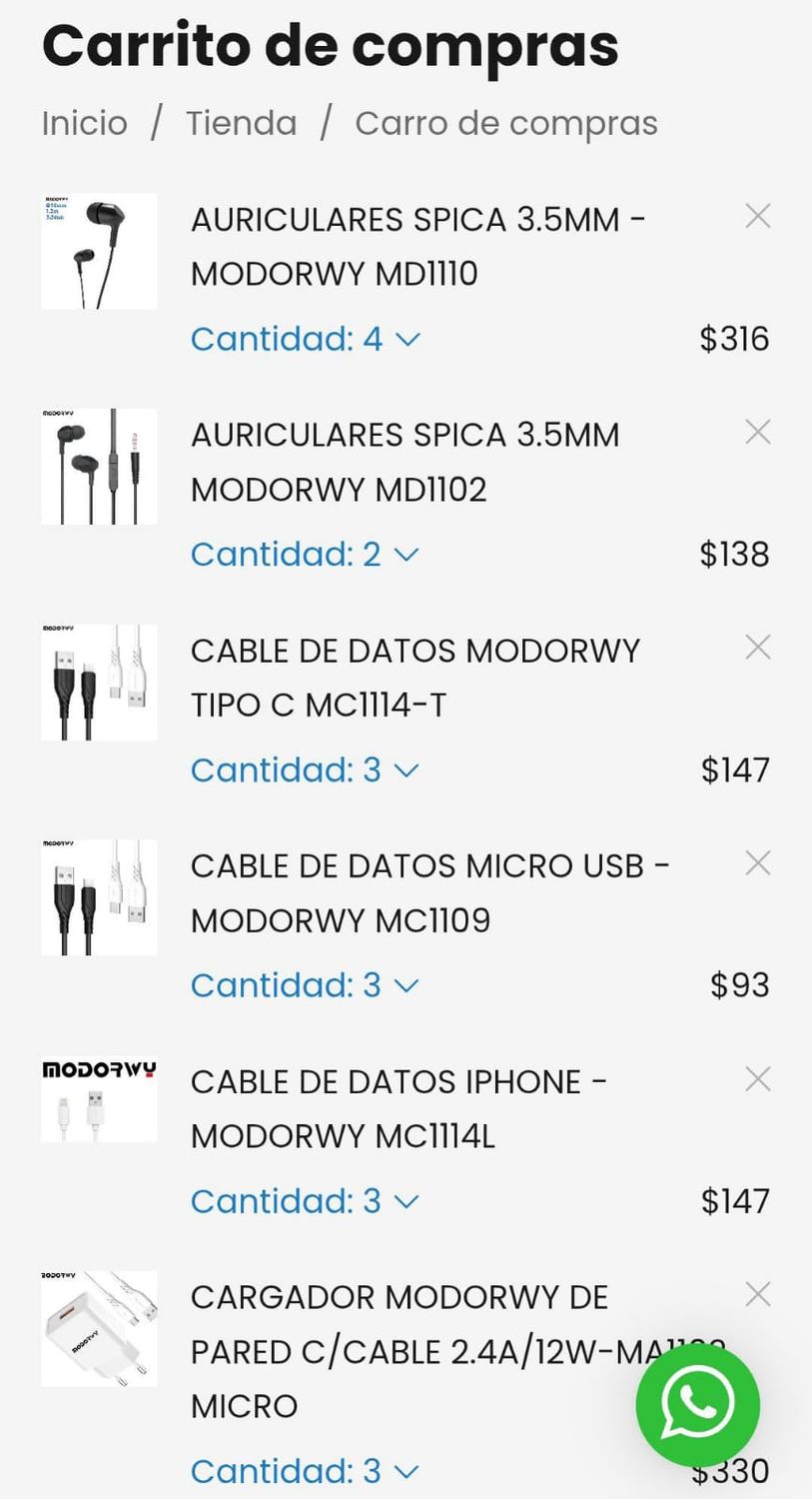Image resolution: width=812 pixels, height=1499 pixels.
Task: Delete Cable de Datos iPhone MC1114L
Action: pos(758,1078)
